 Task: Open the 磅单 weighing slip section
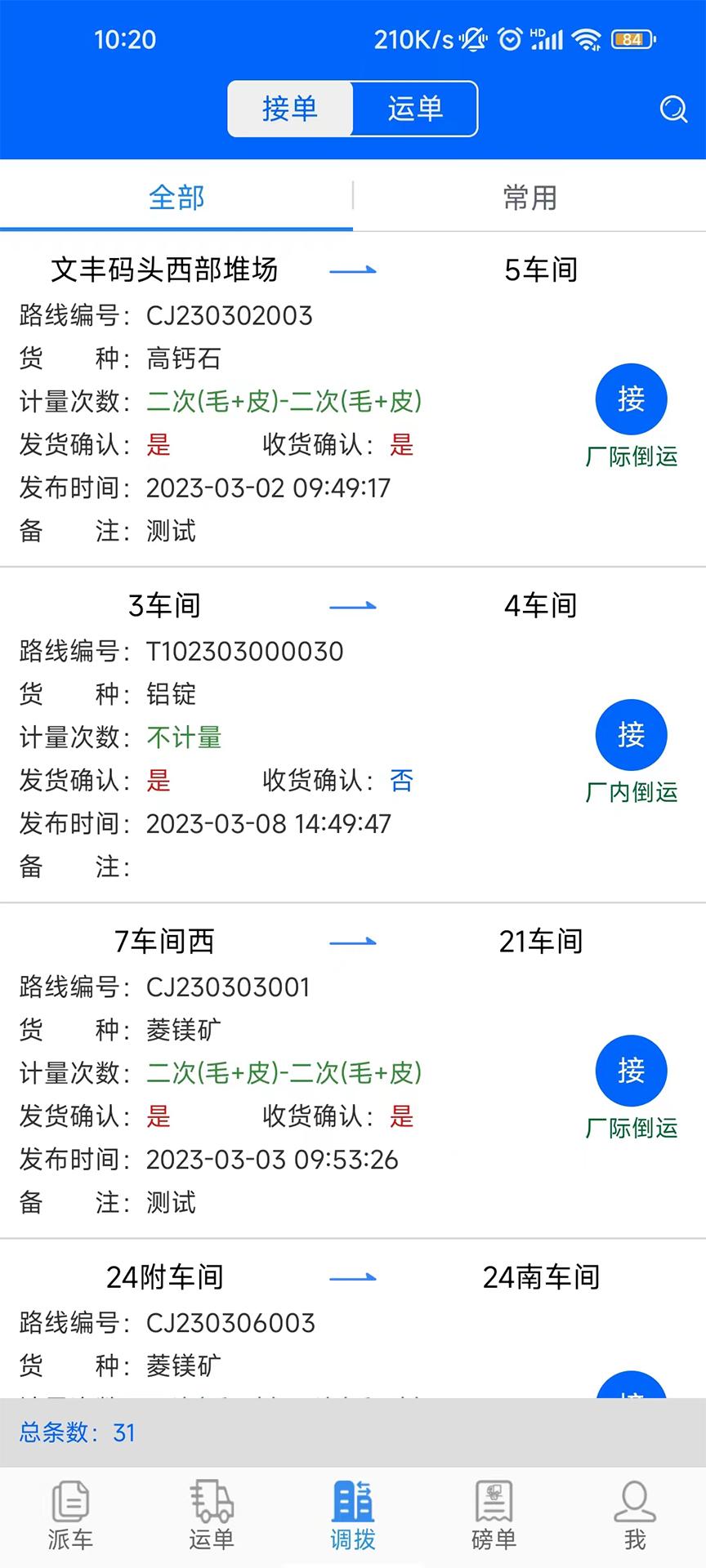tap(494, 1517)
